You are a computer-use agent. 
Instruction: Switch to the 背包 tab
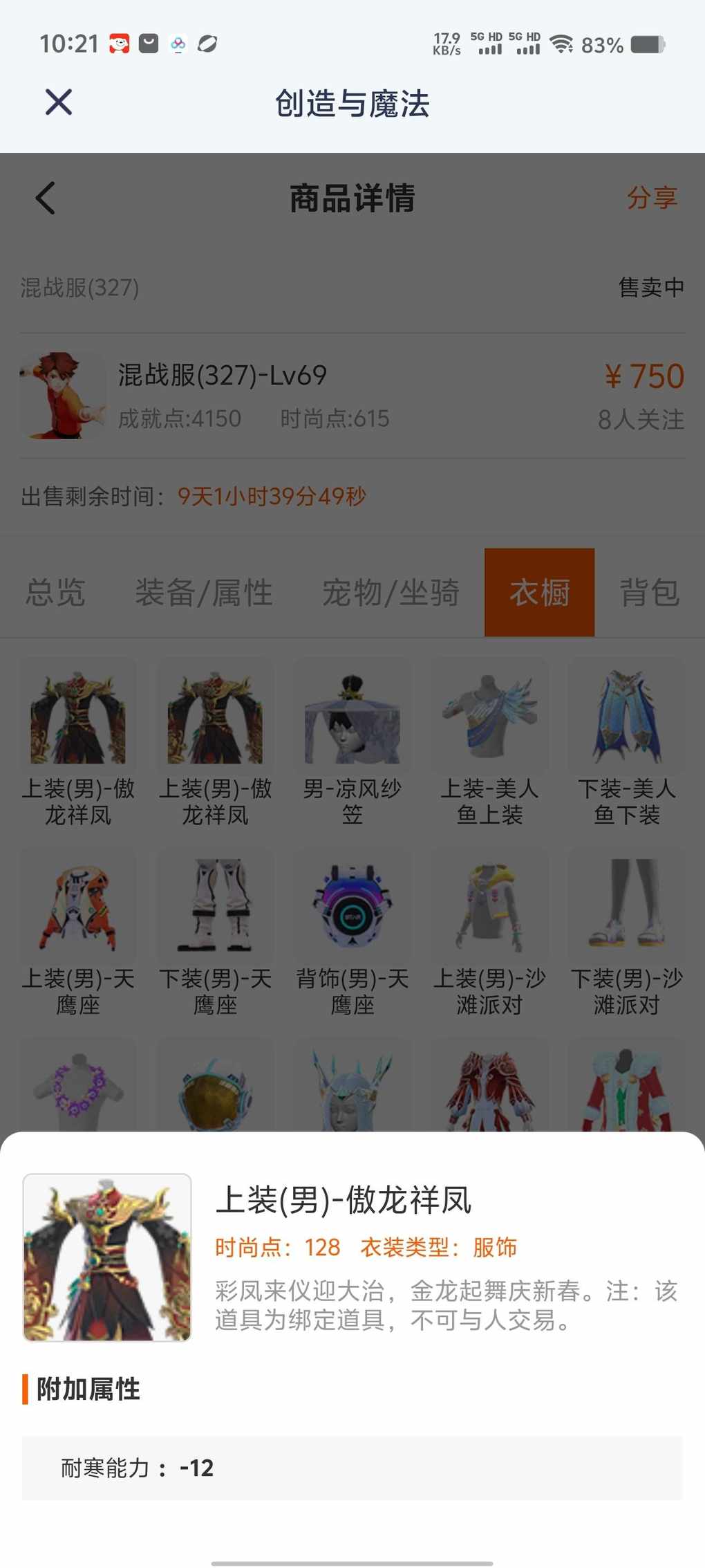click(650, 593)
